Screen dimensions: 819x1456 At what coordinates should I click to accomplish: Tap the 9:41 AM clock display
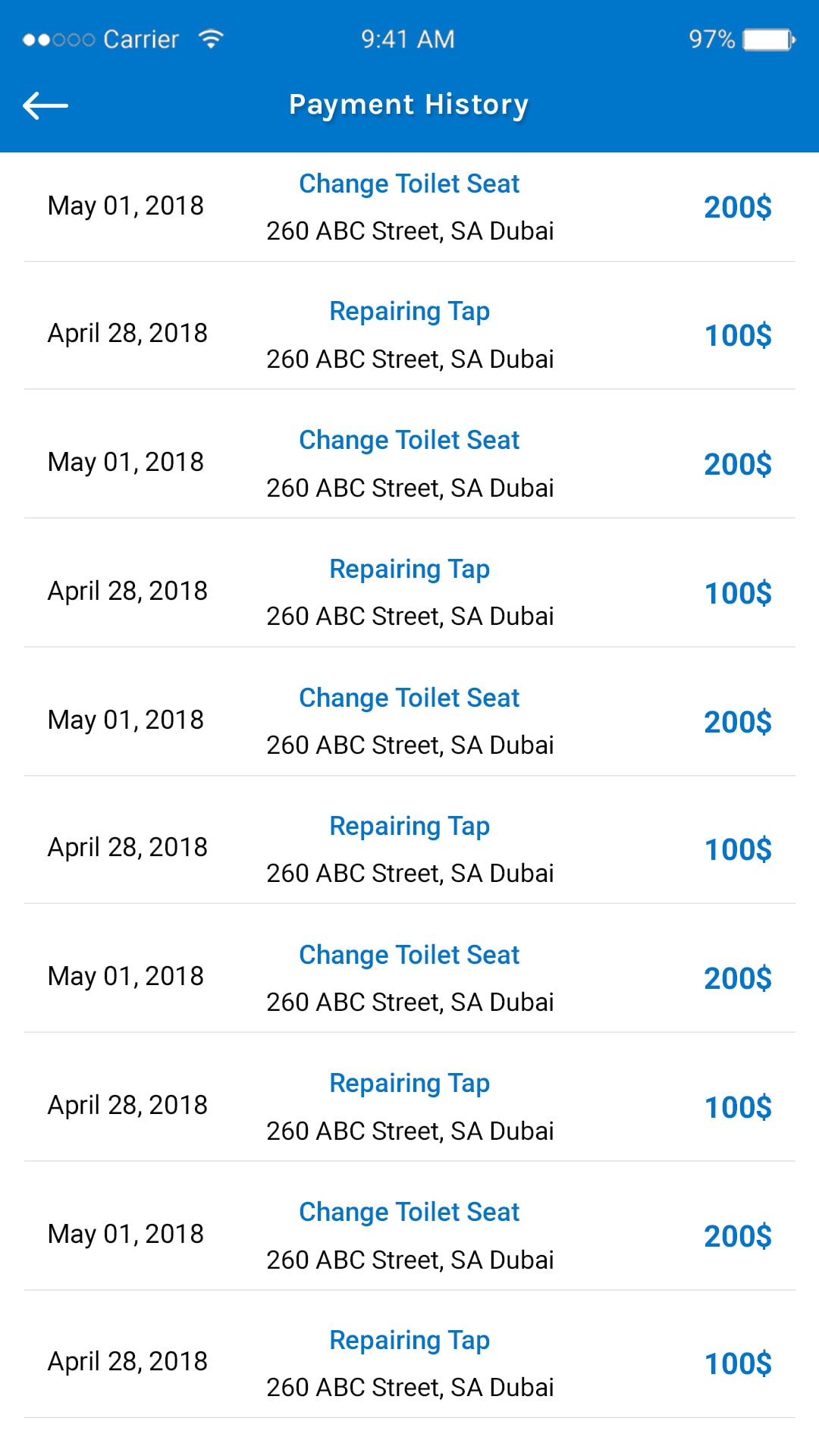coord(408,38)
